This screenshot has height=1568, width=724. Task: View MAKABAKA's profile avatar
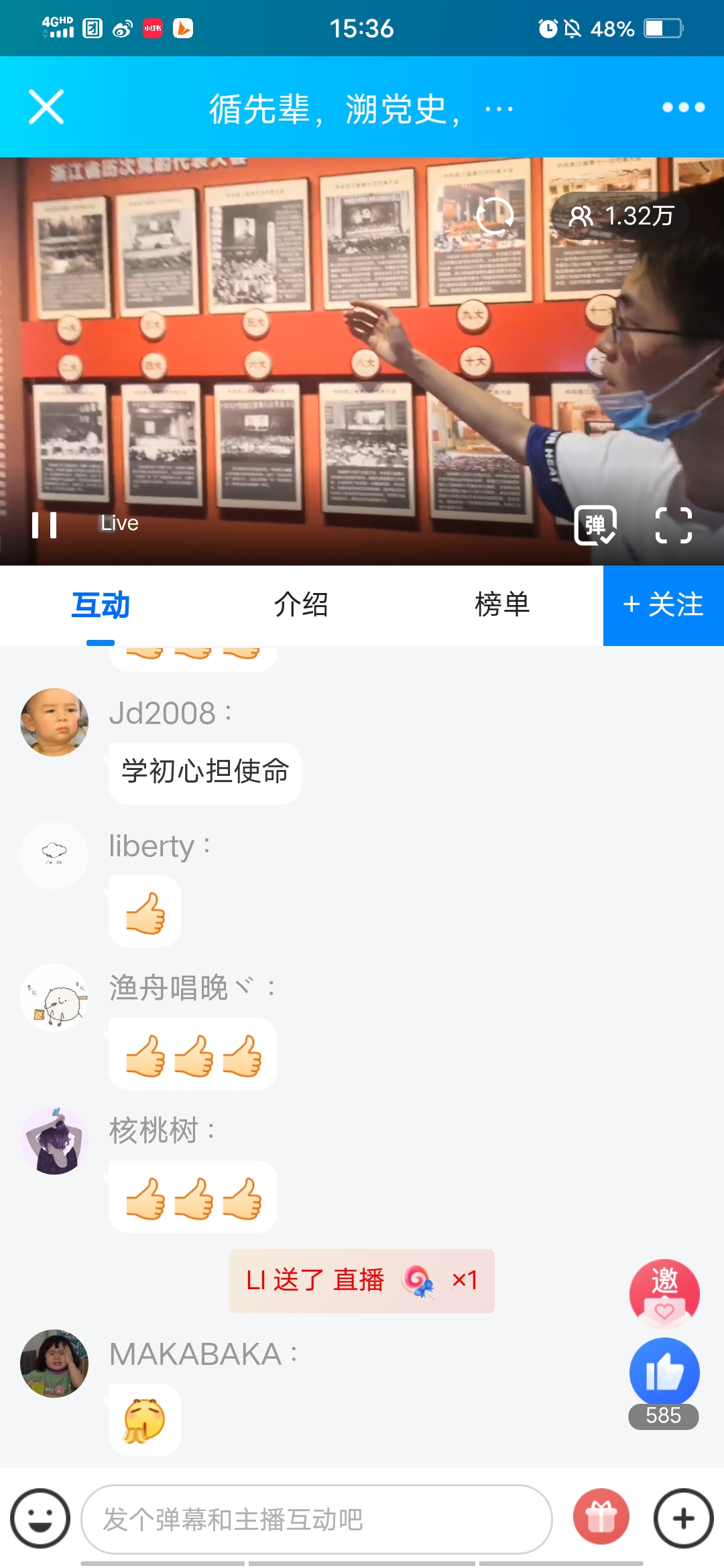[54, 1364]
